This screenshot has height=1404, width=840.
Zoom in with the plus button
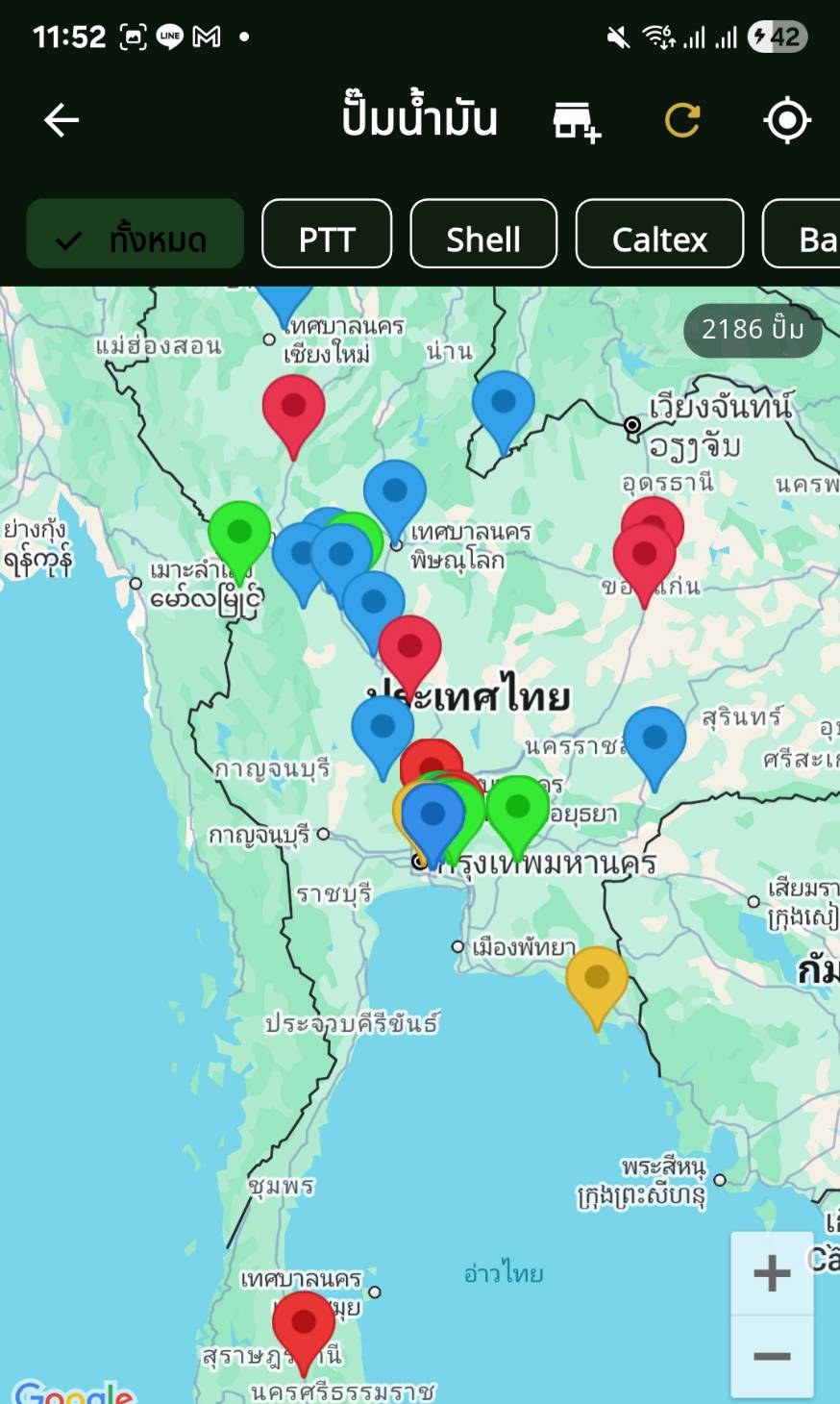[772, 1273]
